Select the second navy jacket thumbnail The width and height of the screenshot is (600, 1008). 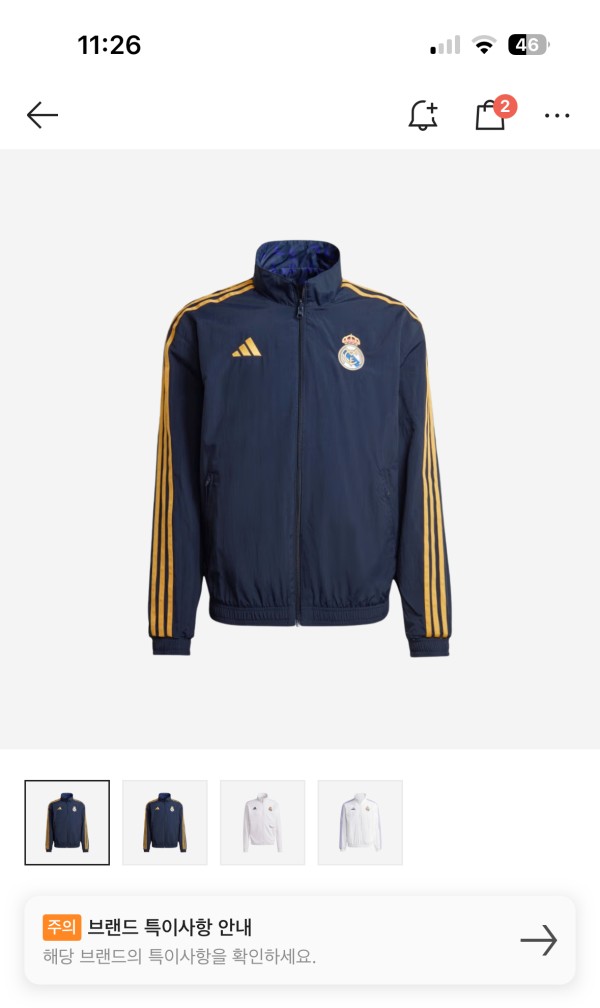tap(165, 822)
